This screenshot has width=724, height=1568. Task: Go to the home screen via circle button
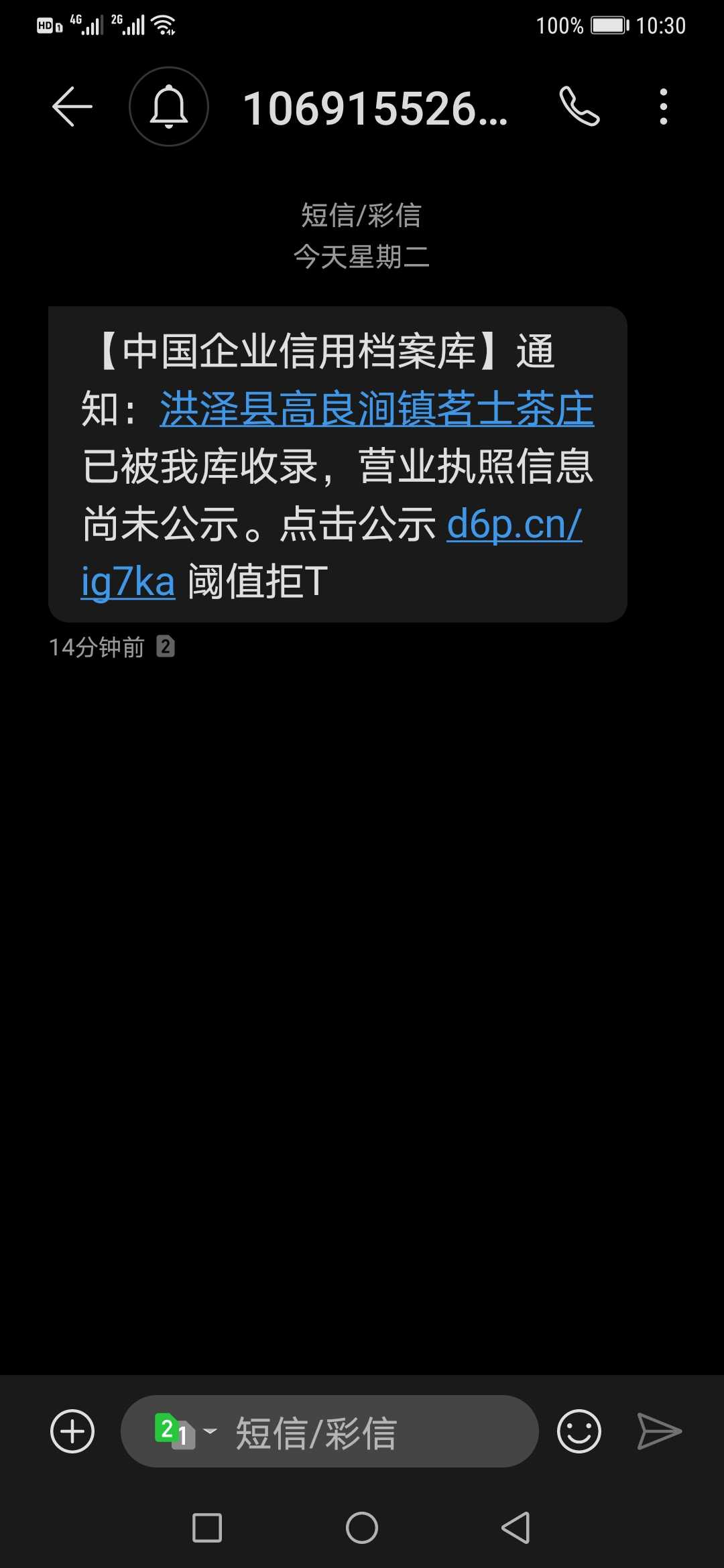[x=362, y=1528]
